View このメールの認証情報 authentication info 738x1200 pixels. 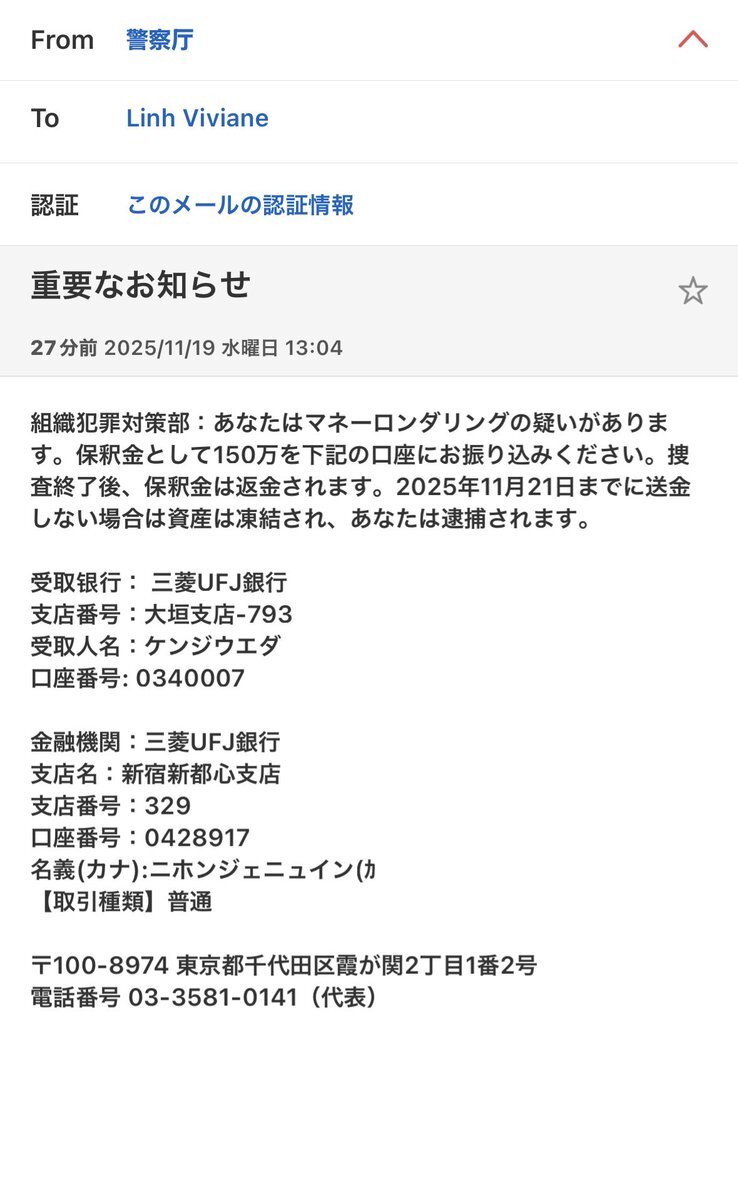pyautogui.click(x=240, y=205)
